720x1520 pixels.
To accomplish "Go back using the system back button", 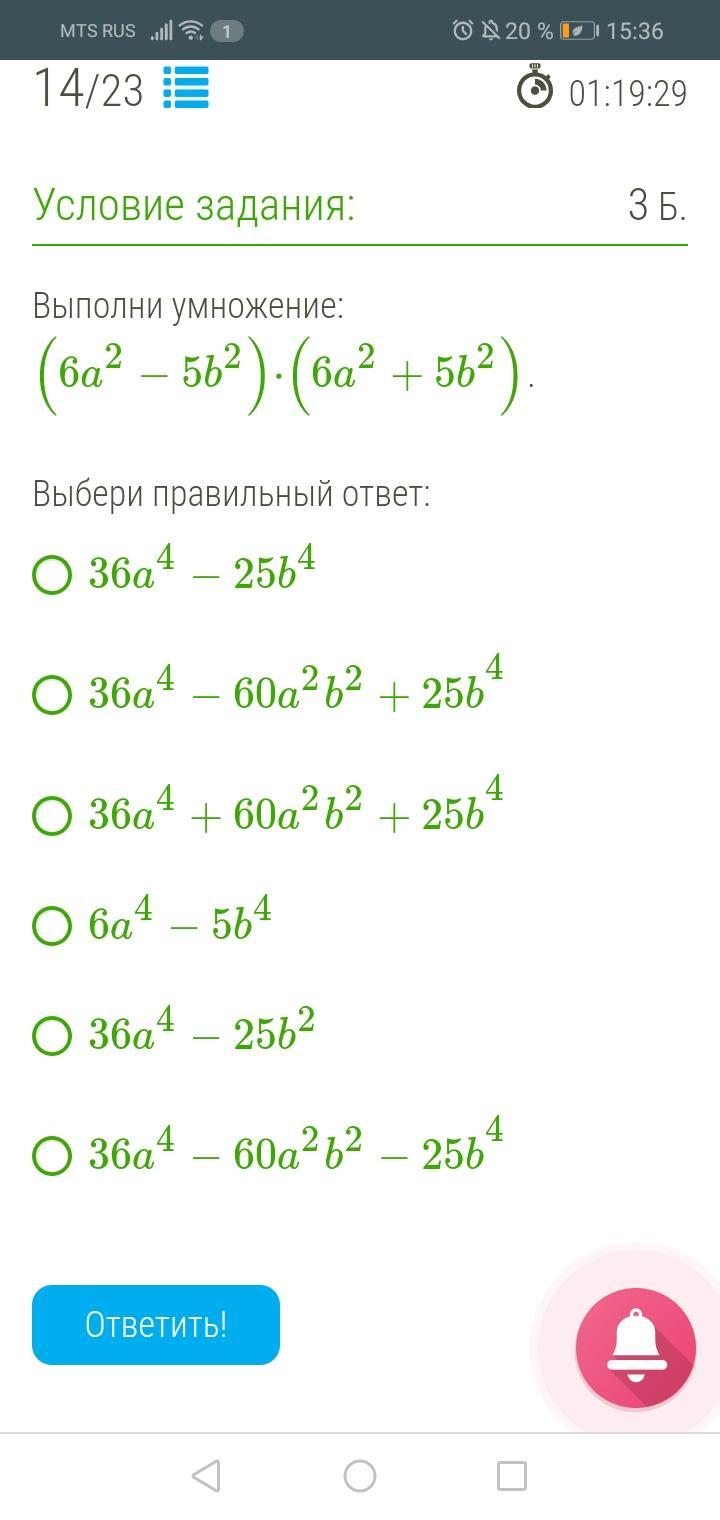I will [205, 1475].
